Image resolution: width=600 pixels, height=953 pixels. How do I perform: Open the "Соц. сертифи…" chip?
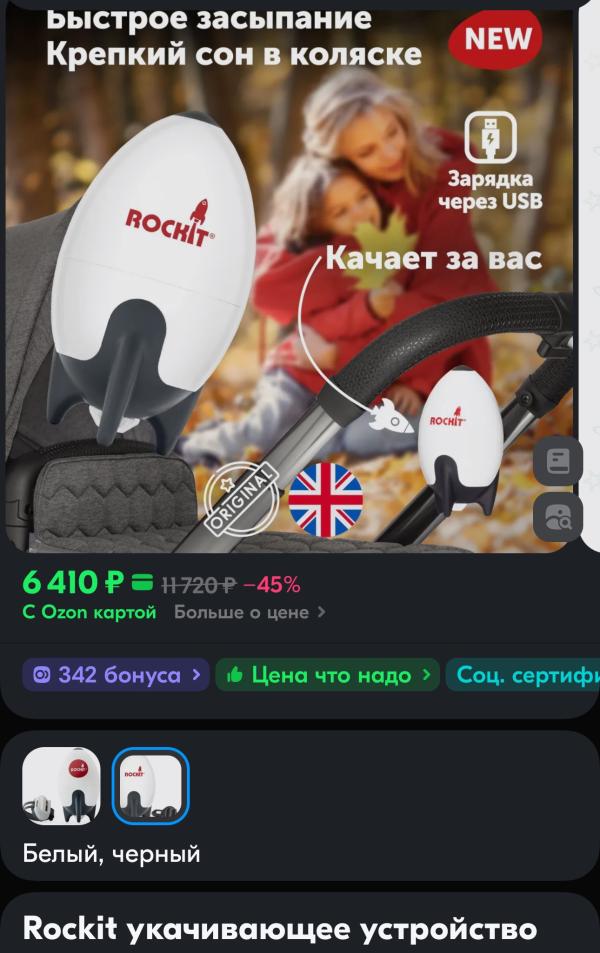pyautogui.click(x=523, y=675)
